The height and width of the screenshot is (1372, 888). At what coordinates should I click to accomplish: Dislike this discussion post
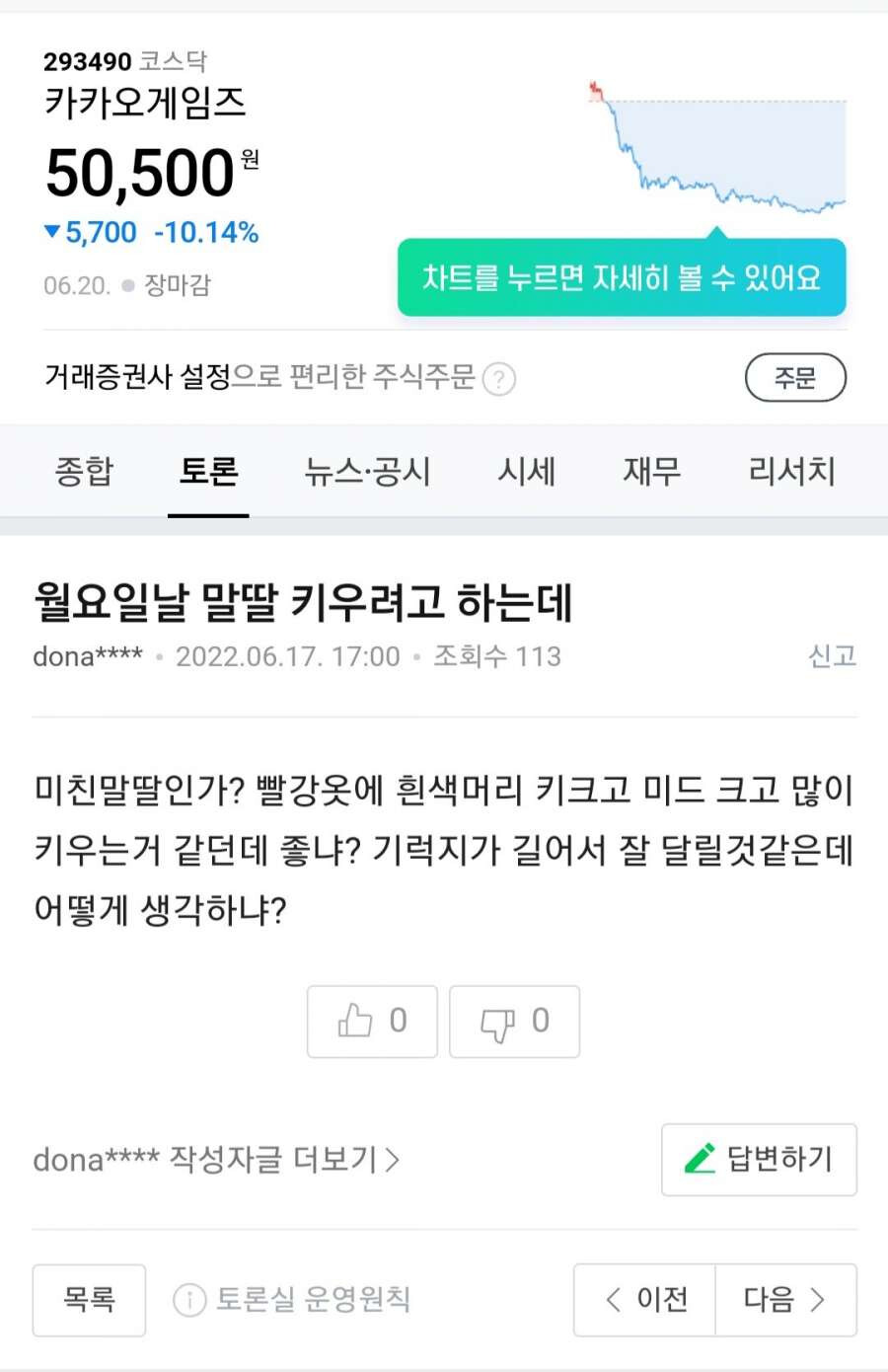(x=514, y=1021)
